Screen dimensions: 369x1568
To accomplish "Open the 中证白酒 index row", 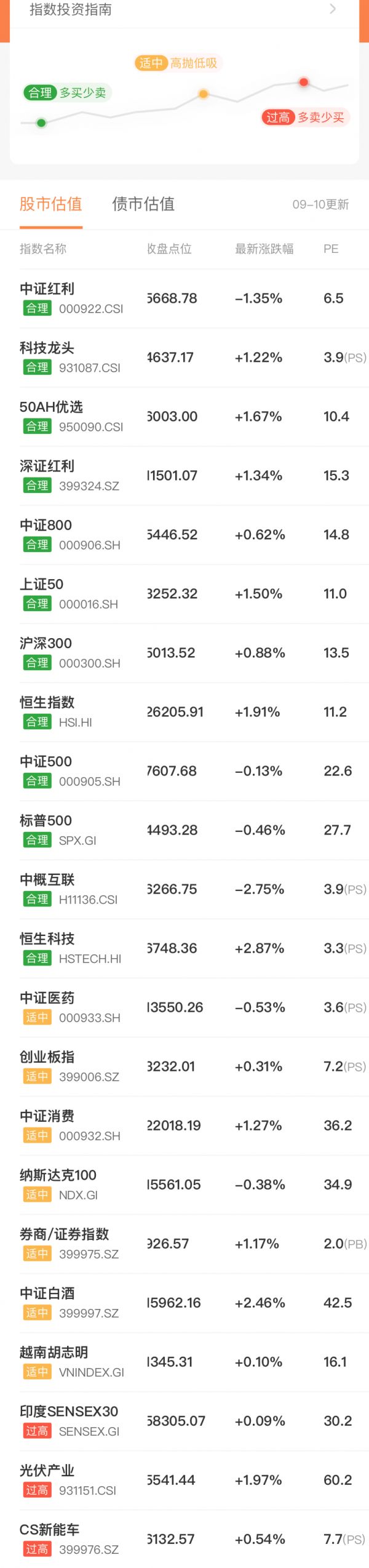I will [184, 1303].
